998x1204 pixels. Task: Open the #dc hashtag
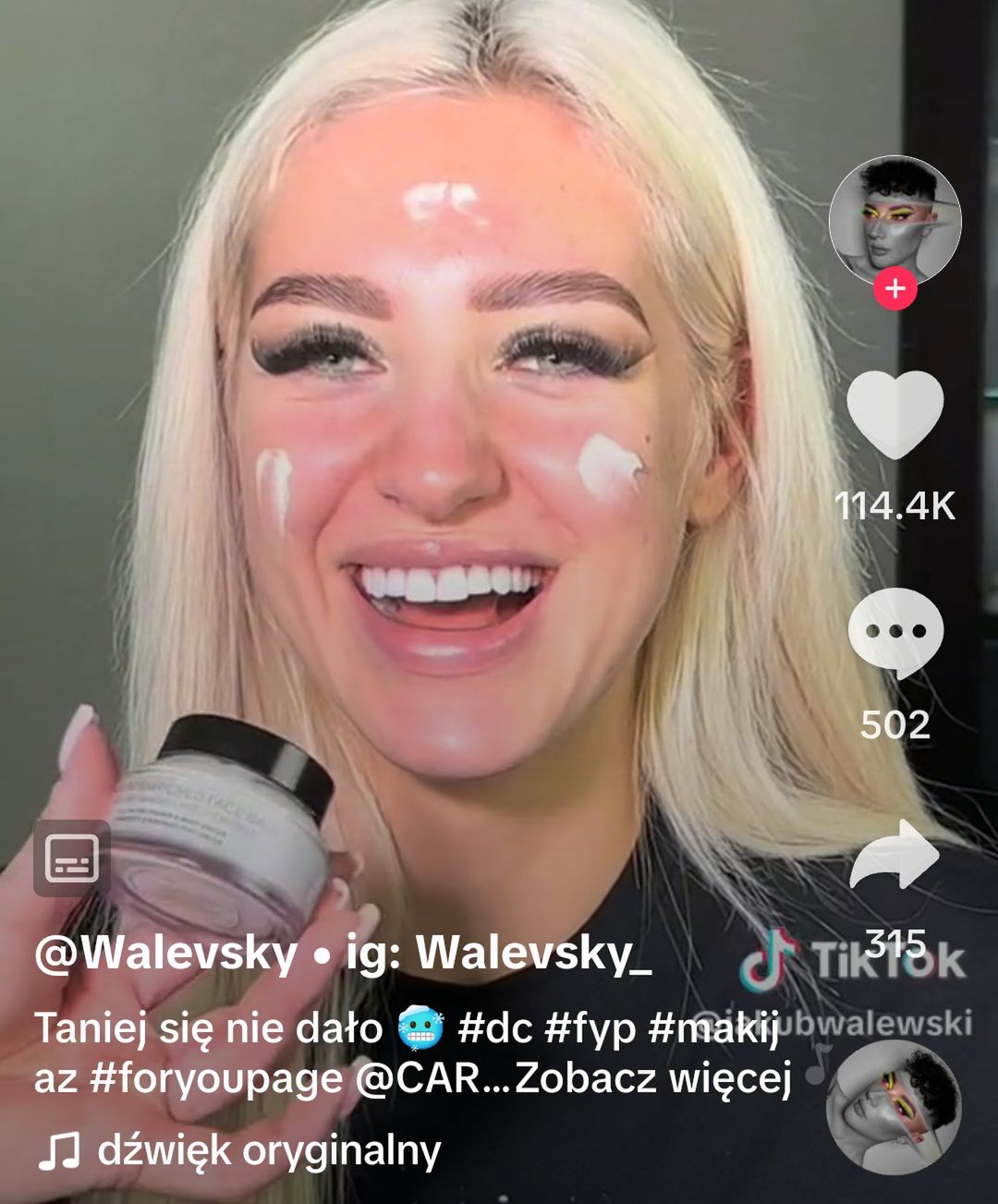[x=495, y=1028]
